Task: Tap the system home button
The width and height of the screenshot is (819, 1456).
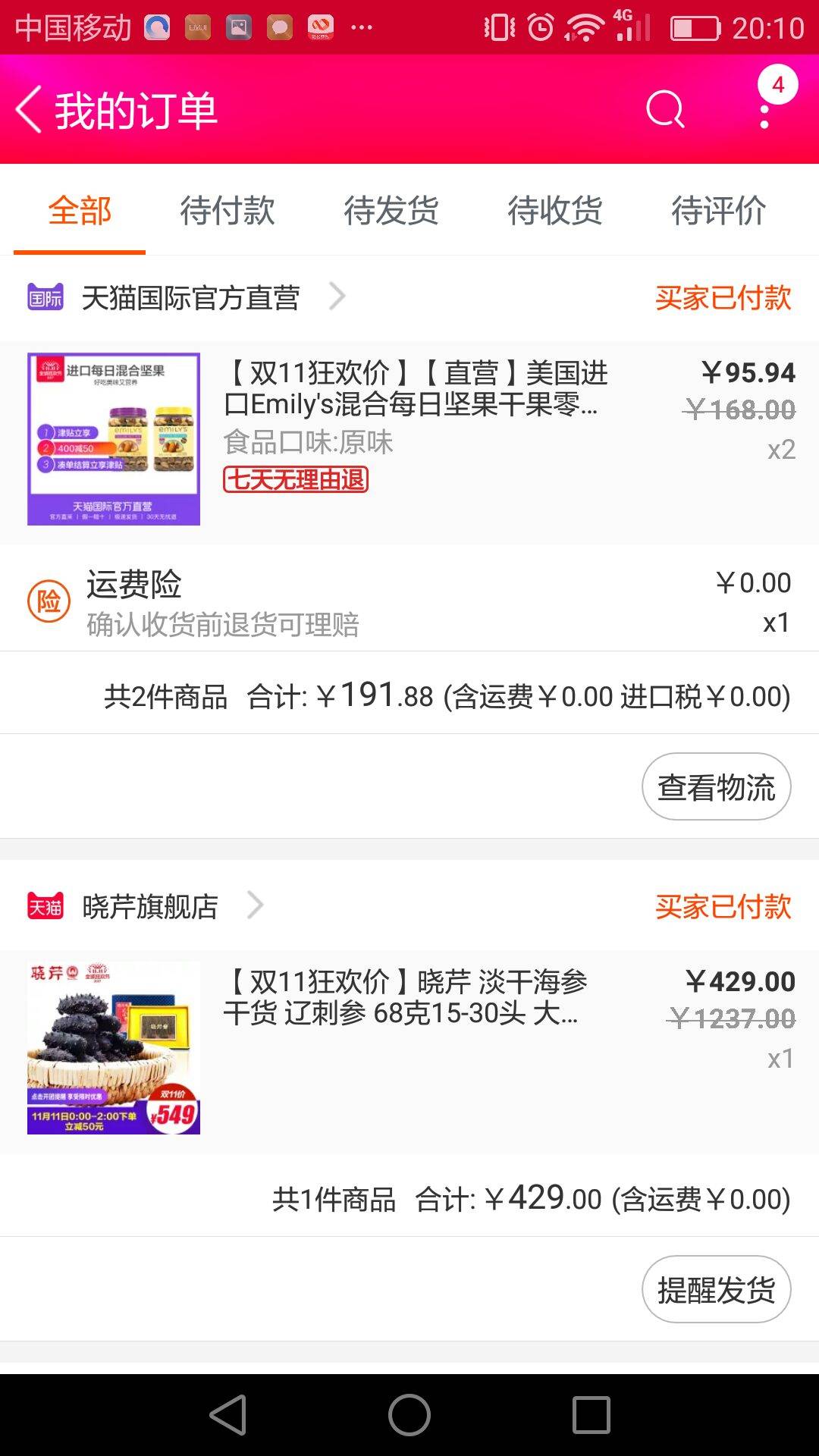Action: pyautogui.click(x=409, y=1415)
